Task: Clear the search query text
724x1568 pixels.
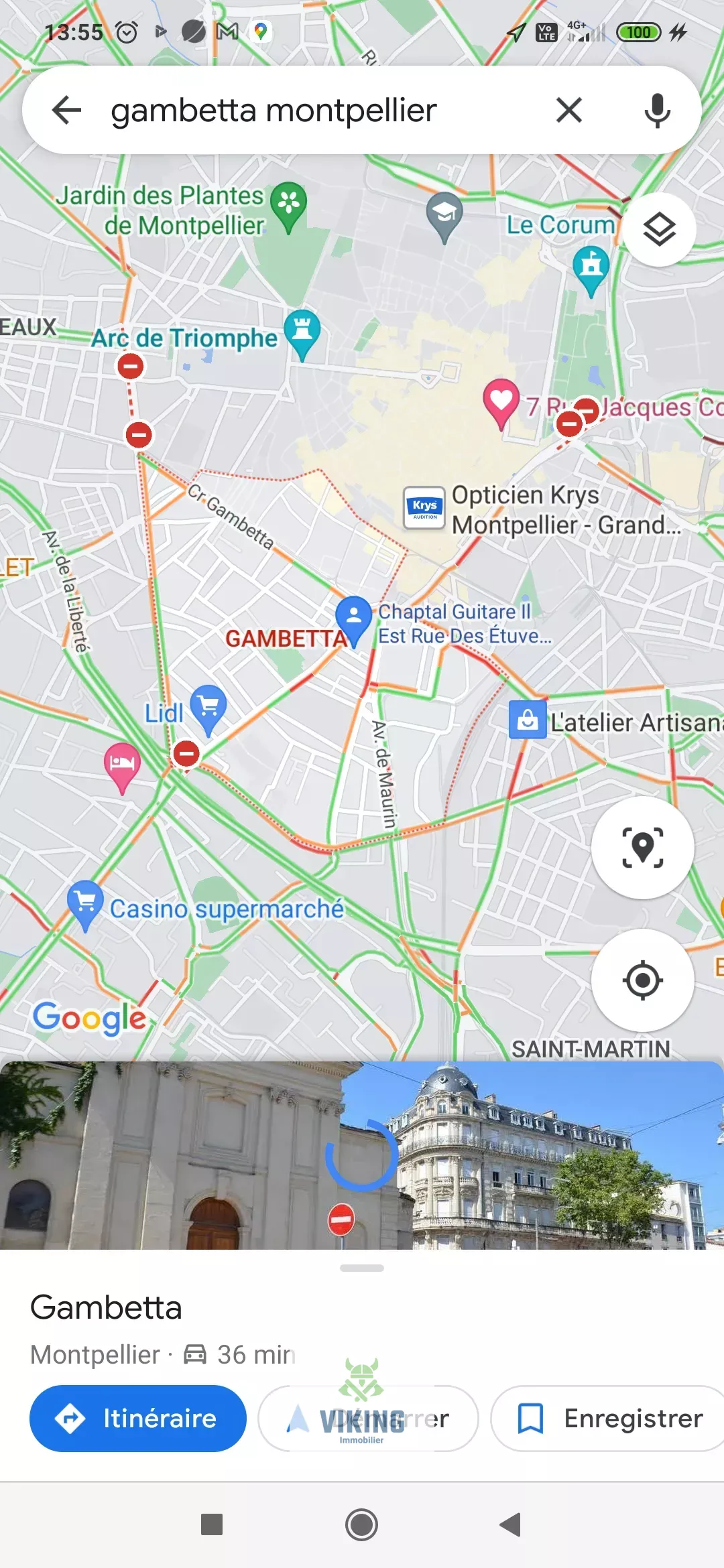Action: 568,110
